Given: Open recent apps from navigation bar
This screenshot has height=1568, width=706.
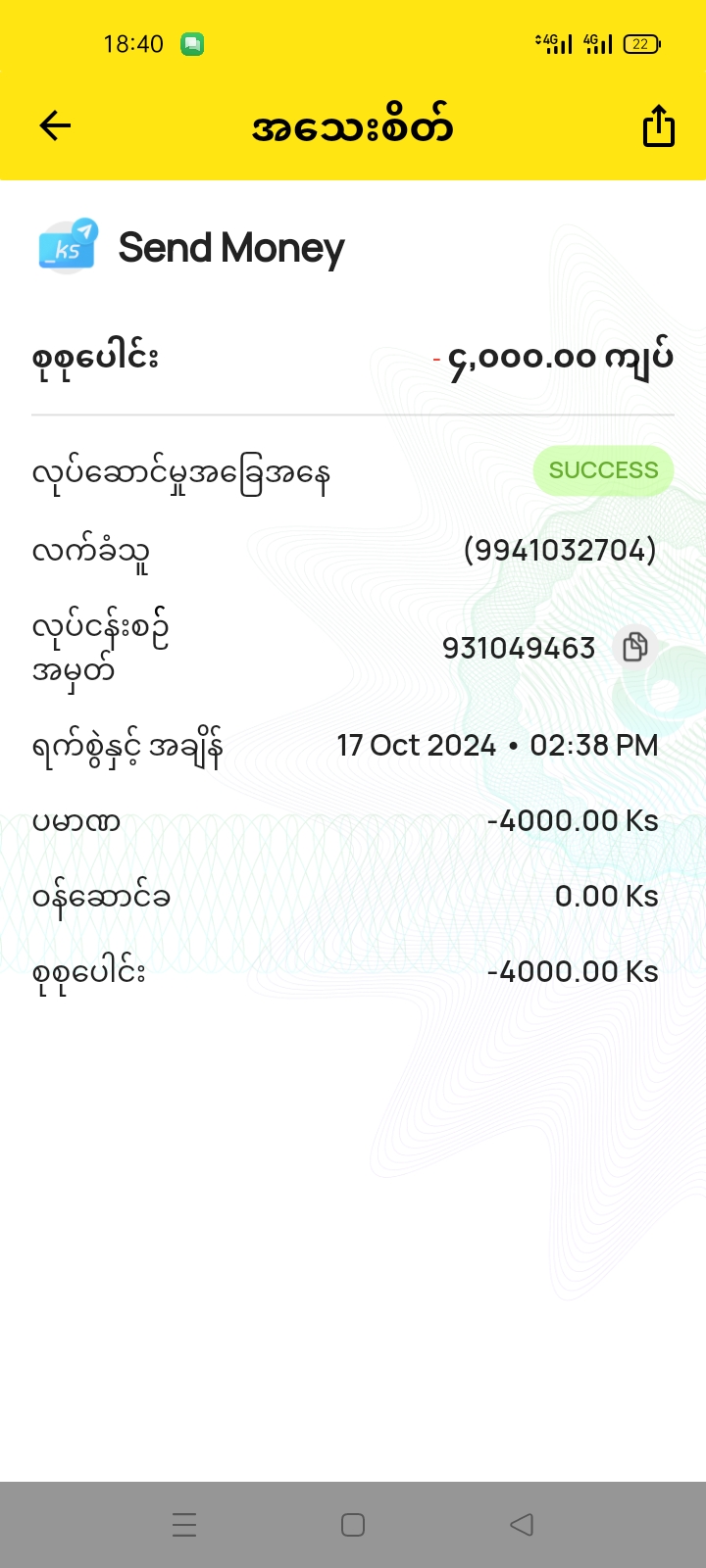Looking at the screenshot, I should pyautogui.click(x=184, y=1525).
